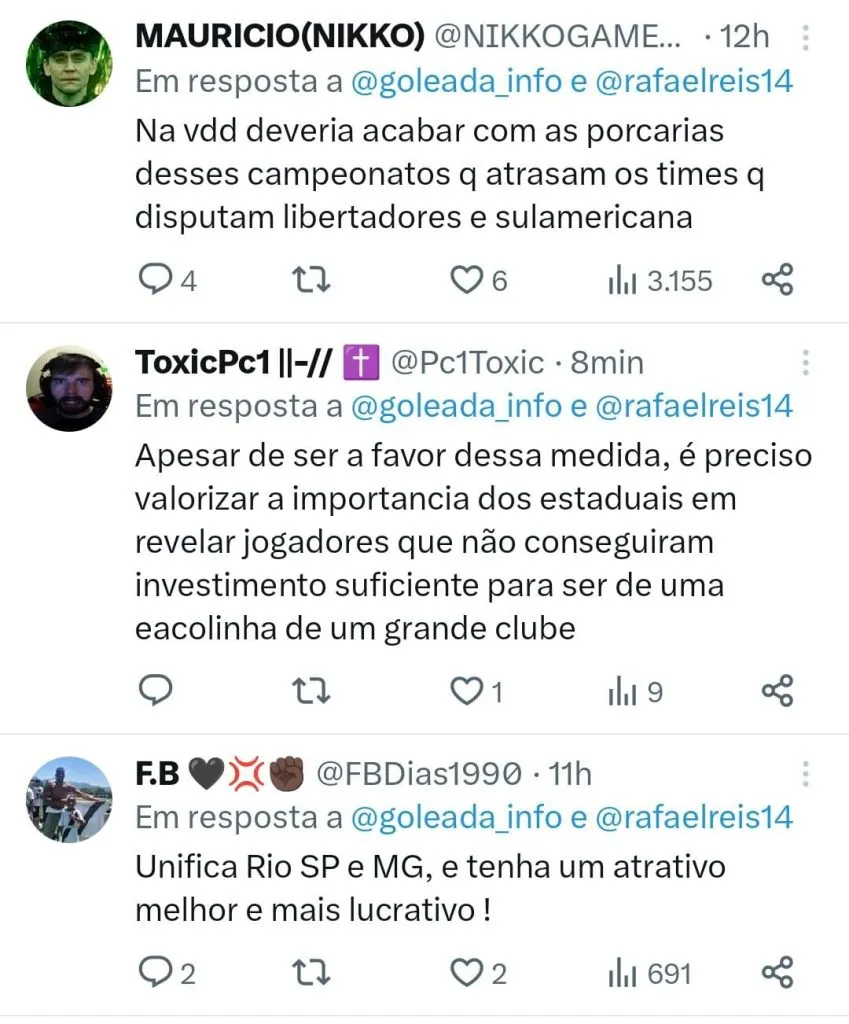Open overflow menu on ToxicPc1's tweet
Screen dimensions: 849x1024
[807, 362]
